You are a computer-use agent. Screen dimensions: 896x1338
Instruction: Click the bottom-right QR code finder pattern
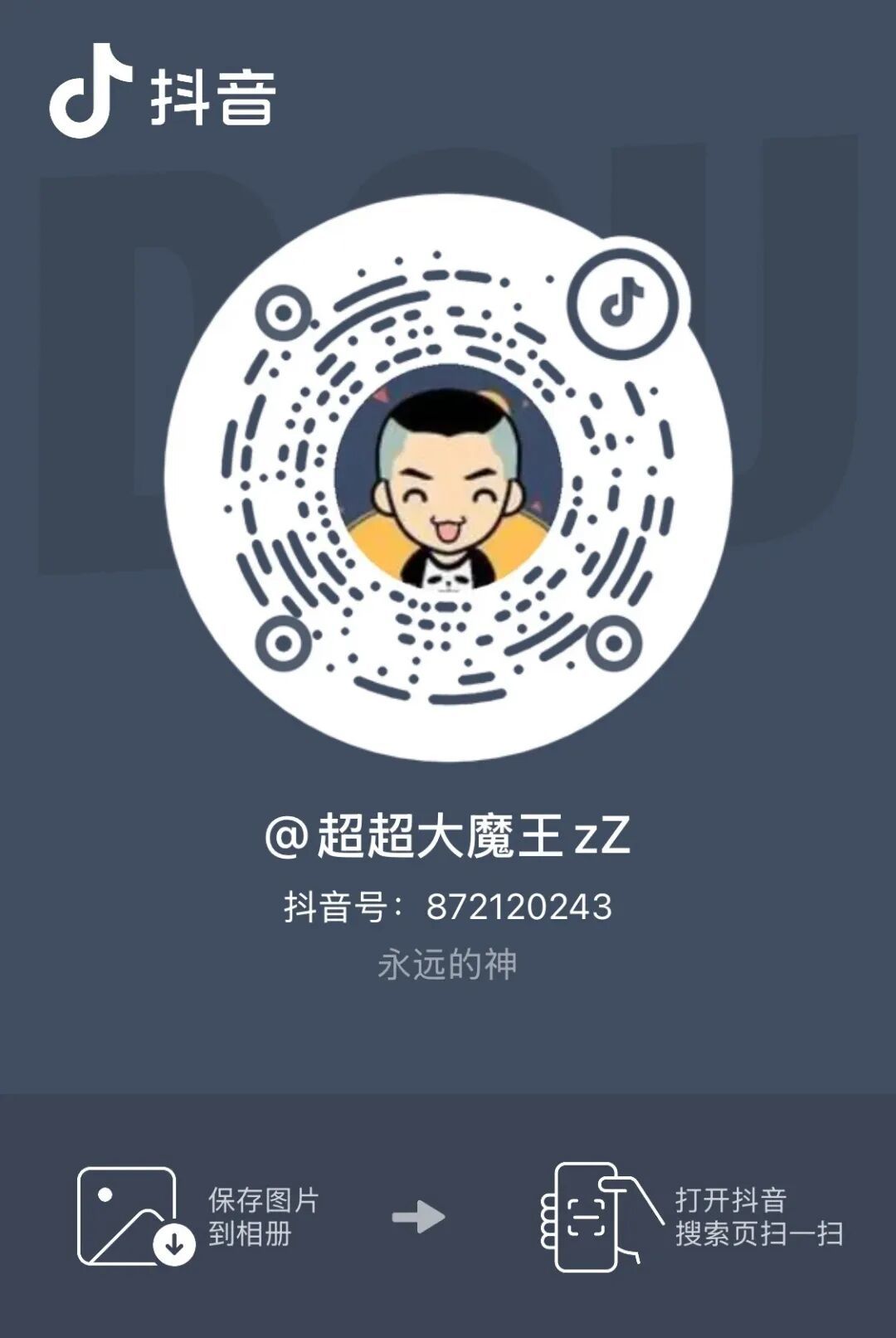[615, 643]
